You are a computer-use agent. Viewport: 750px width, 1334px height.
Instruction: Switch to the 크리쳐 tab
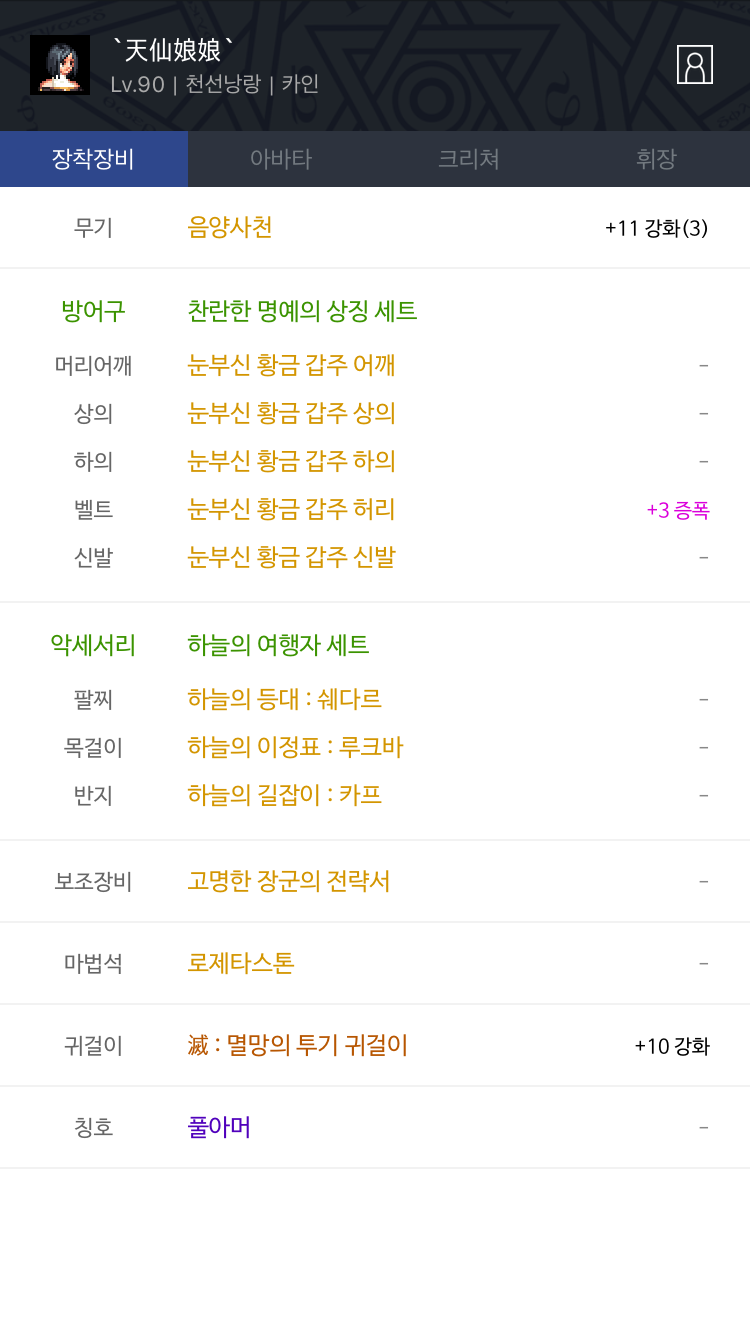point(468,159)
